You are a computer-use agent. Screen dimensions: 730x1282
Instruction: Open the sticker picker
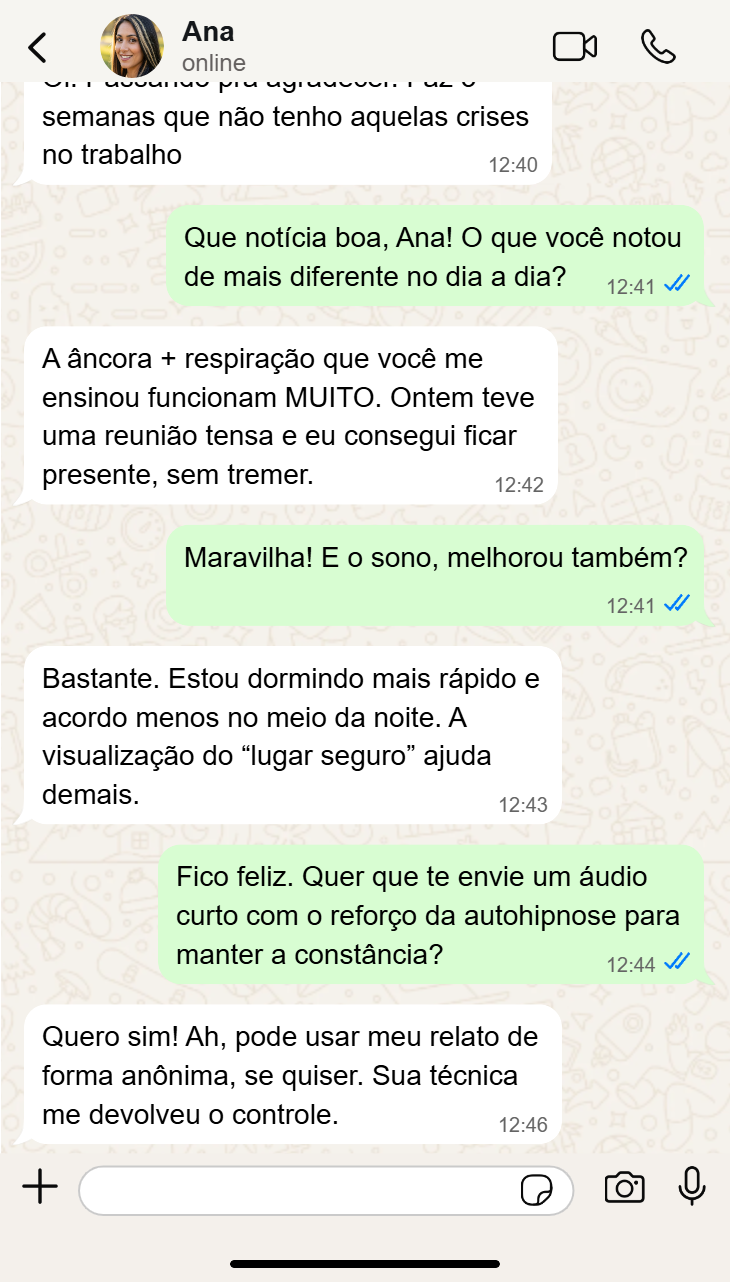[537, 1191]
